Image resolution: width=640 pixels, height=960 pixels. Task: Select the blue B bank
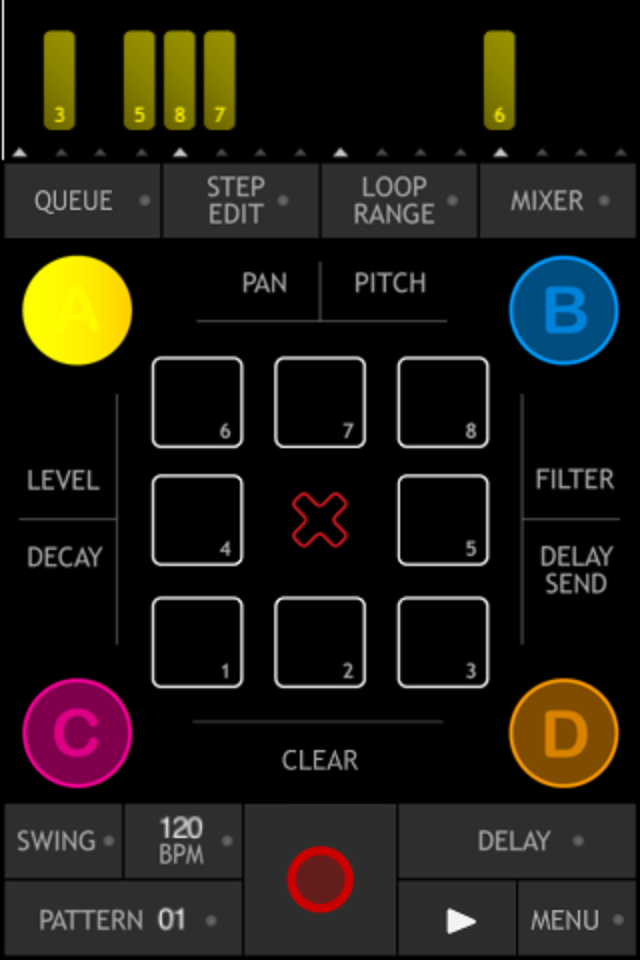pyautogui.click(x=563, y=310)
